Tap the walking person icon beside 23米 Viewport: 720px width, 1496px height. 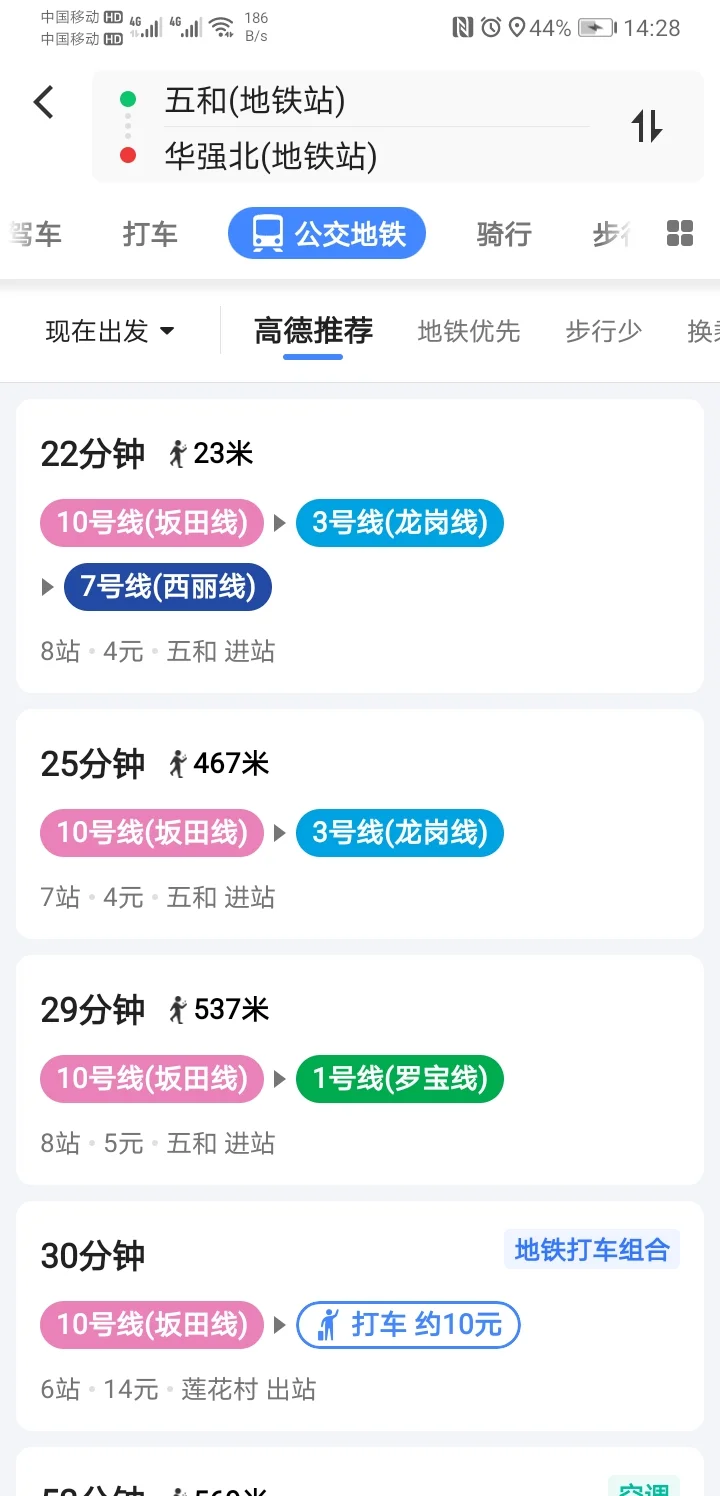pos(176,453)
